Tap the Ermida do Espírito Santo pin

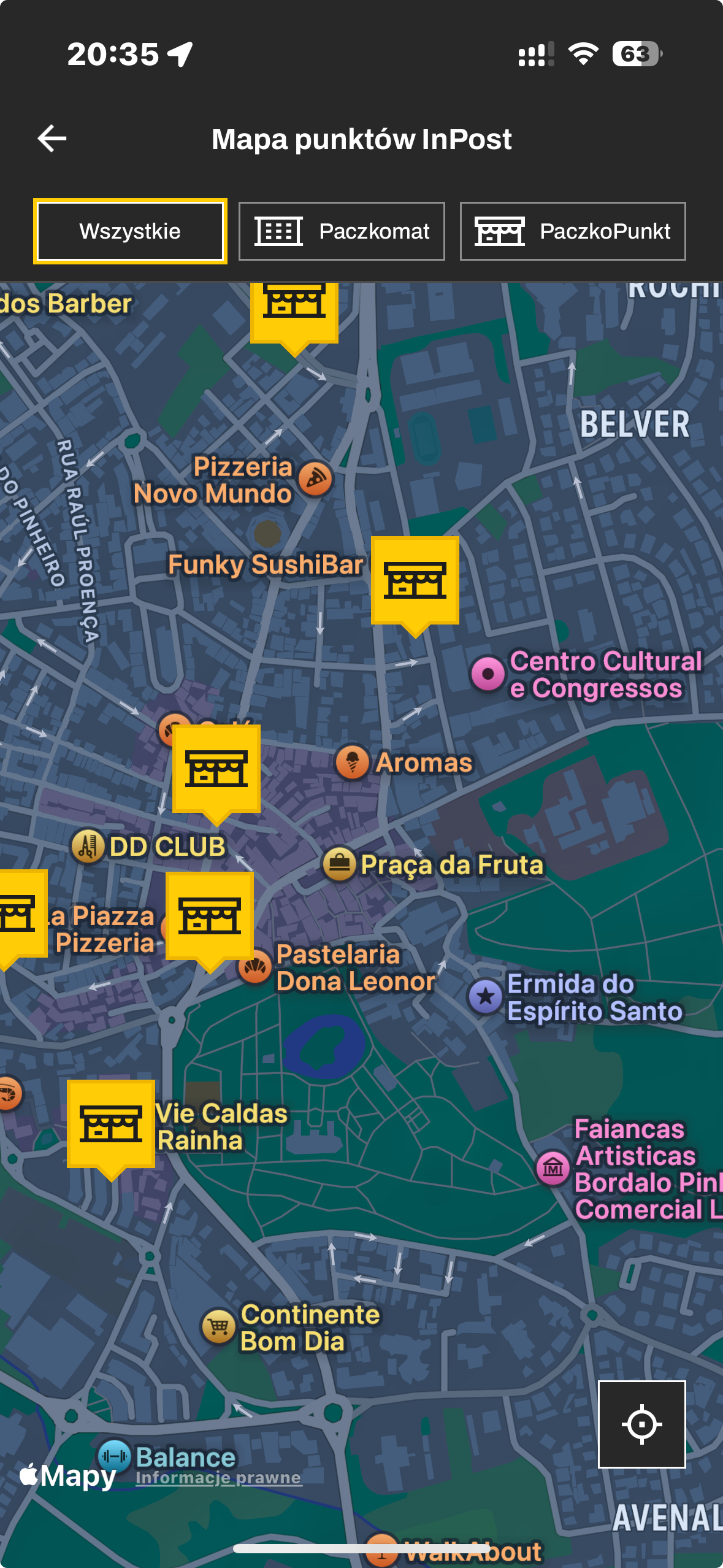coord(486,996)
